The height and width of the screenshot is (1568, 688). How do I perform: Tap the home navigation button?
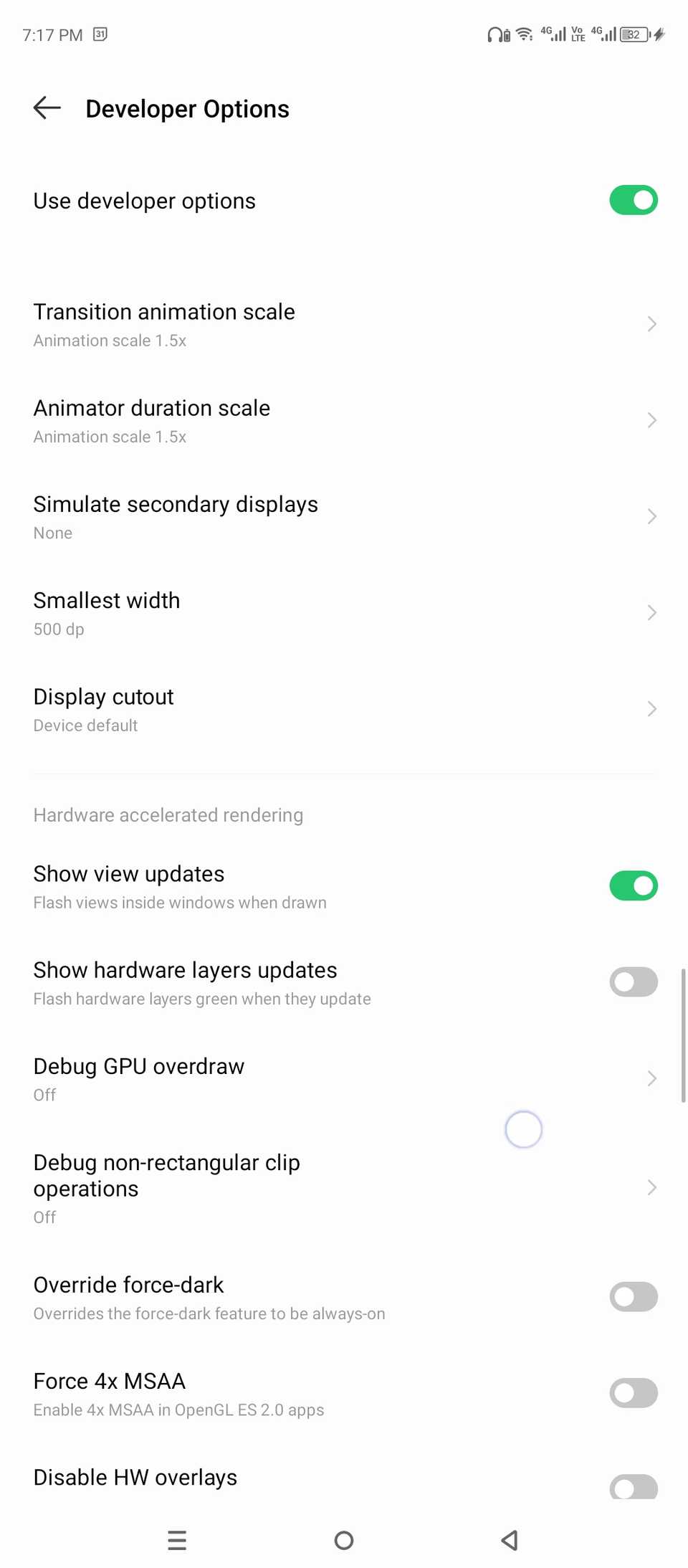click(x=344, y=1541)
